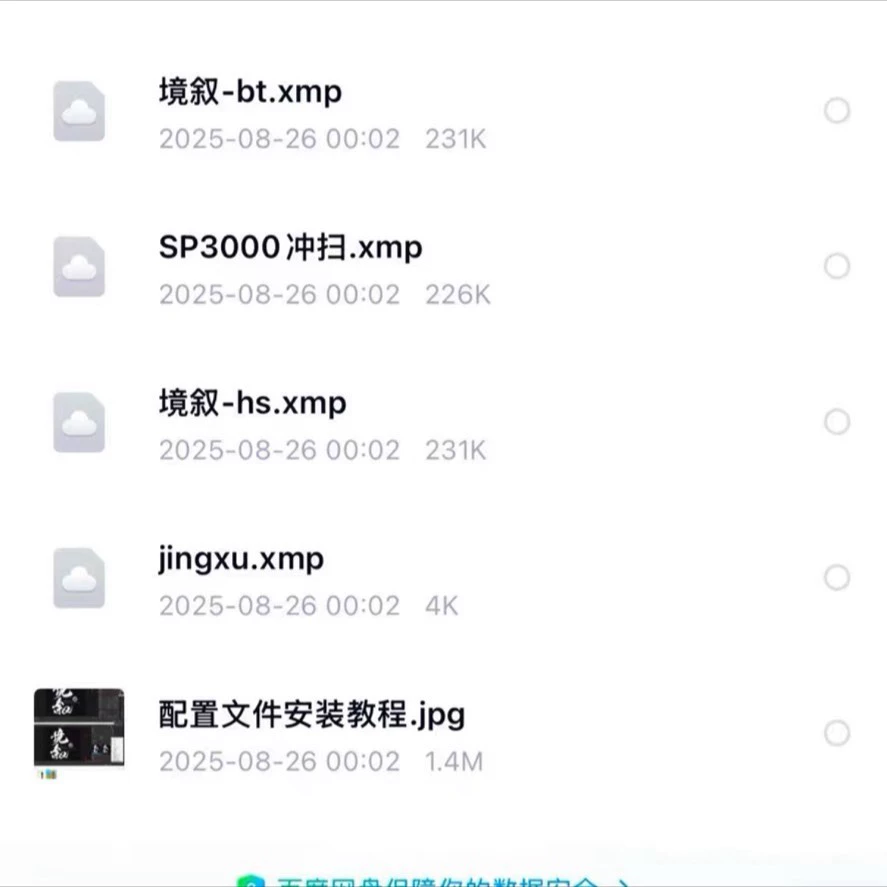Mark 境叙-hs.xmp as selected
The height and width of the screenshot is (887, 887).
click(837, 422)
